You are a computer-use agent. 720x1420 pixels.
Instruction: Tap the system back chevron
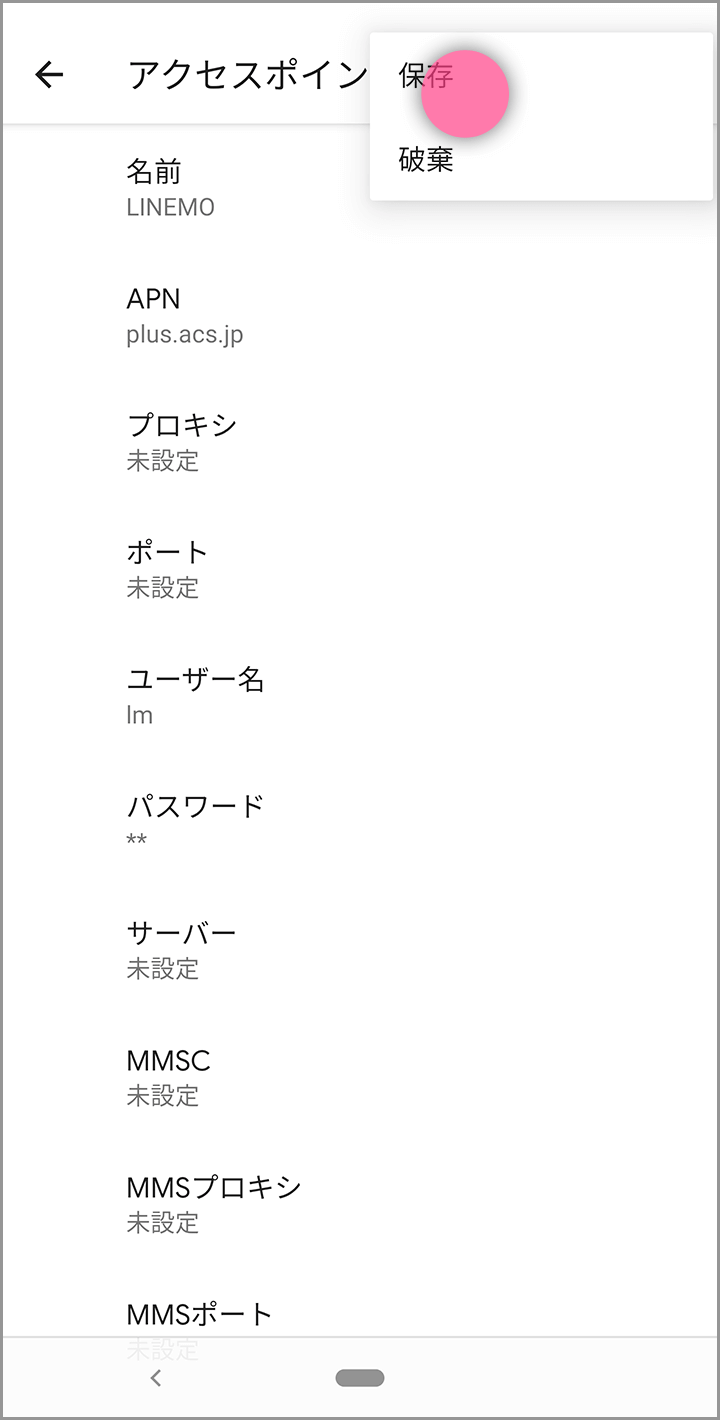point(155,1378)
